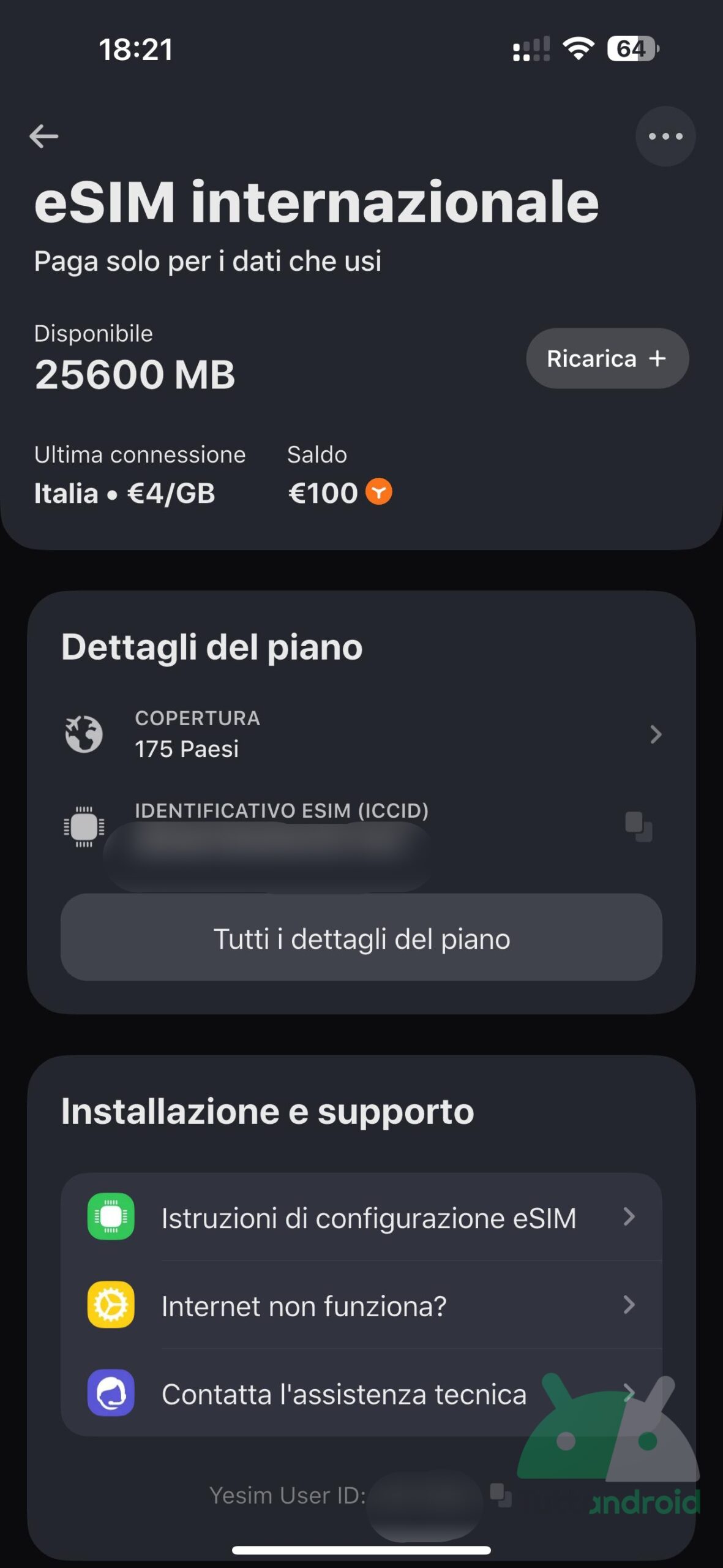723x1568 pixels.
Task: Copy the Yesim User ID
Action: click(x=500, y=1494)
